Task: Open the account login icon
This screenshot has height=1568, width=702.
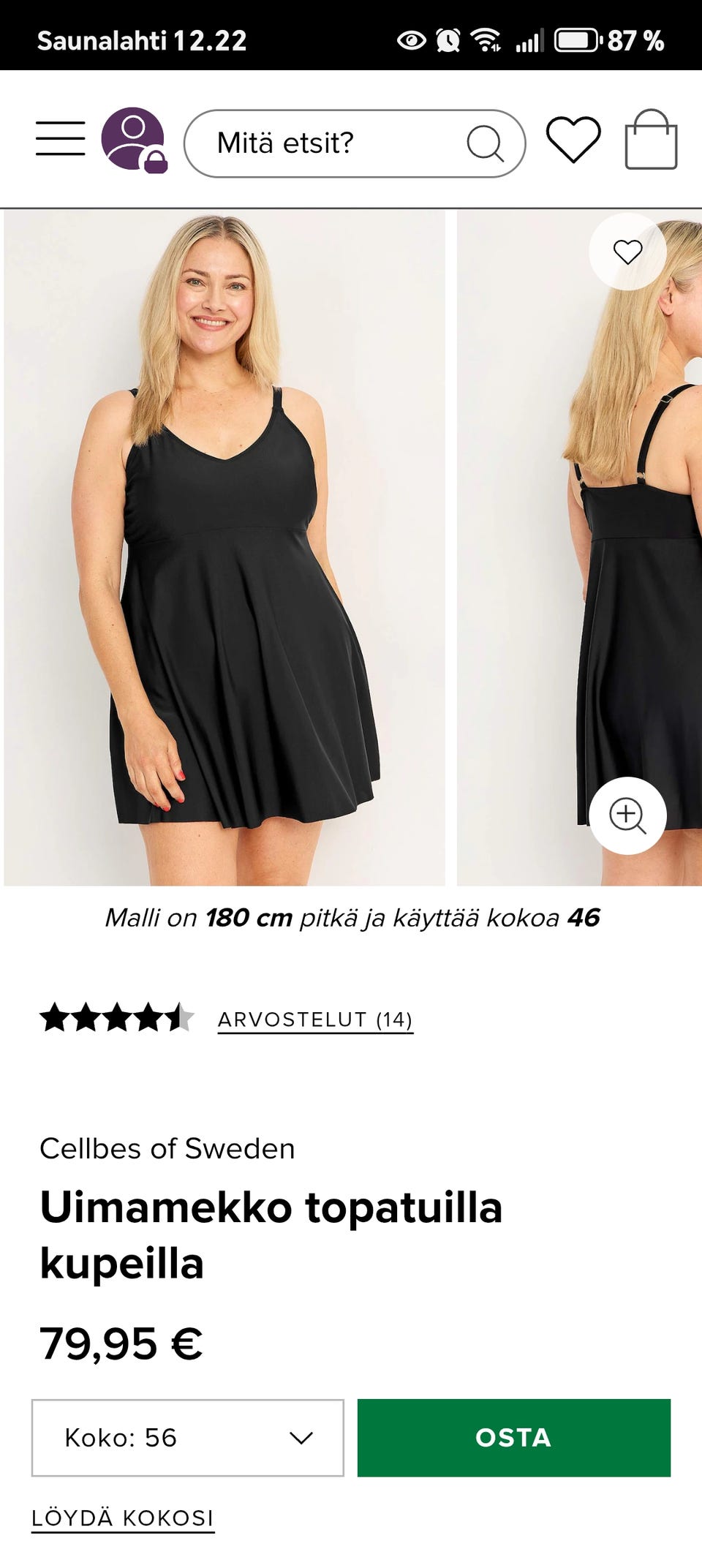Action: point(134,140)
